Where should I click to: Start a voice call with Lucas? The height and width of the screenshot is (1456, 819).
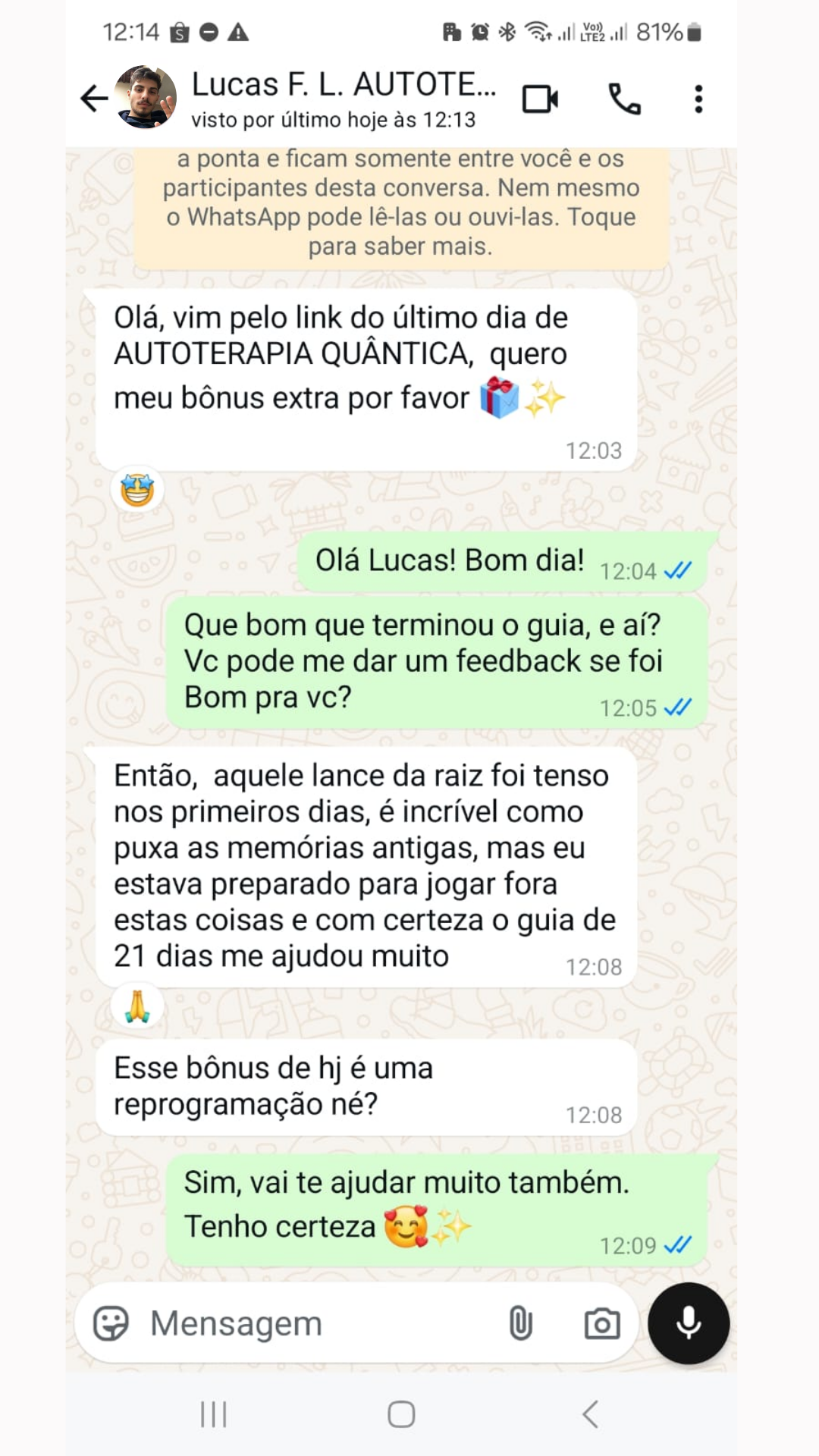point(625,99)
